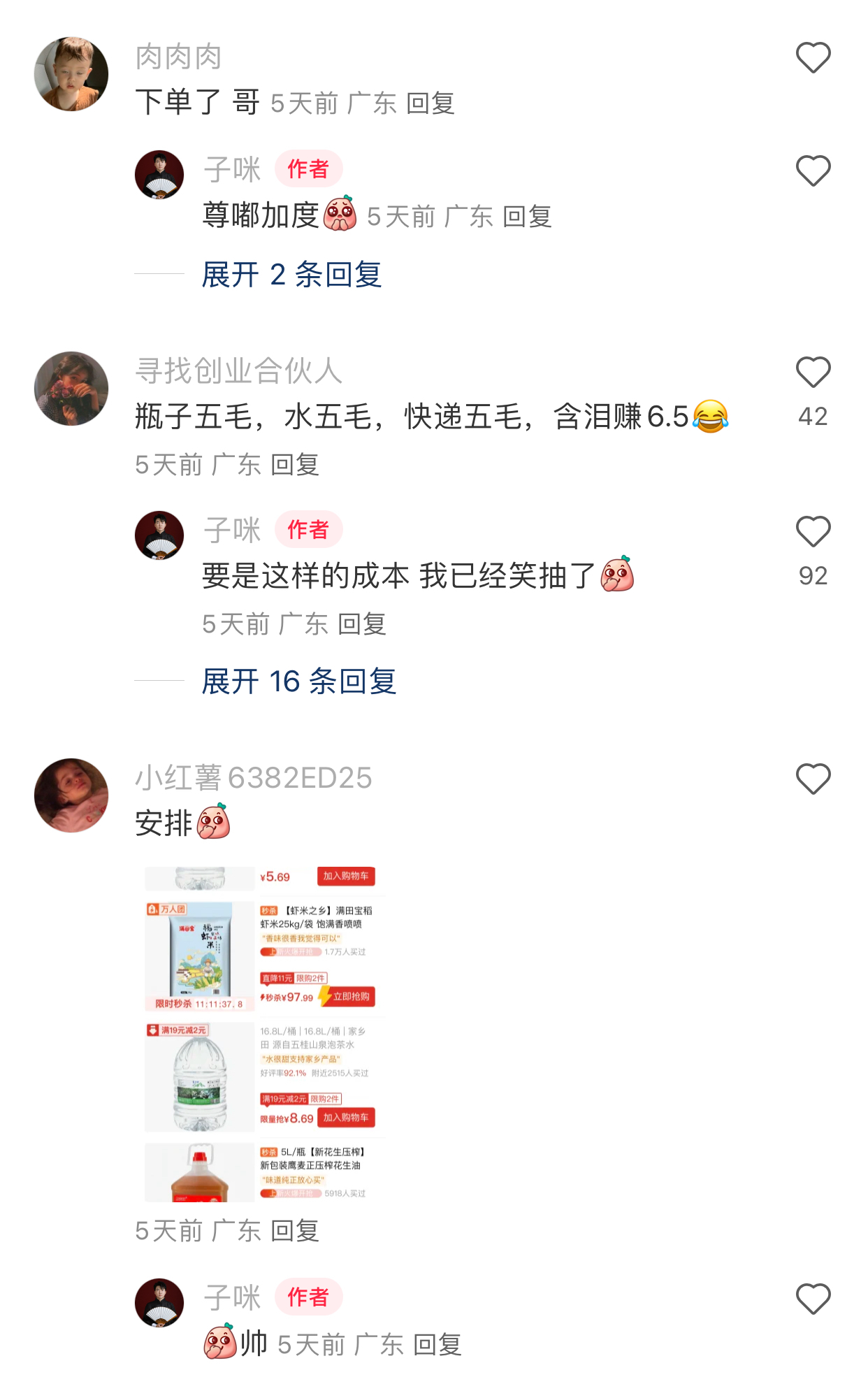This screenshot has width=868, height=1377.
Task: Expand 2 more replies
Action: (291, 274)
